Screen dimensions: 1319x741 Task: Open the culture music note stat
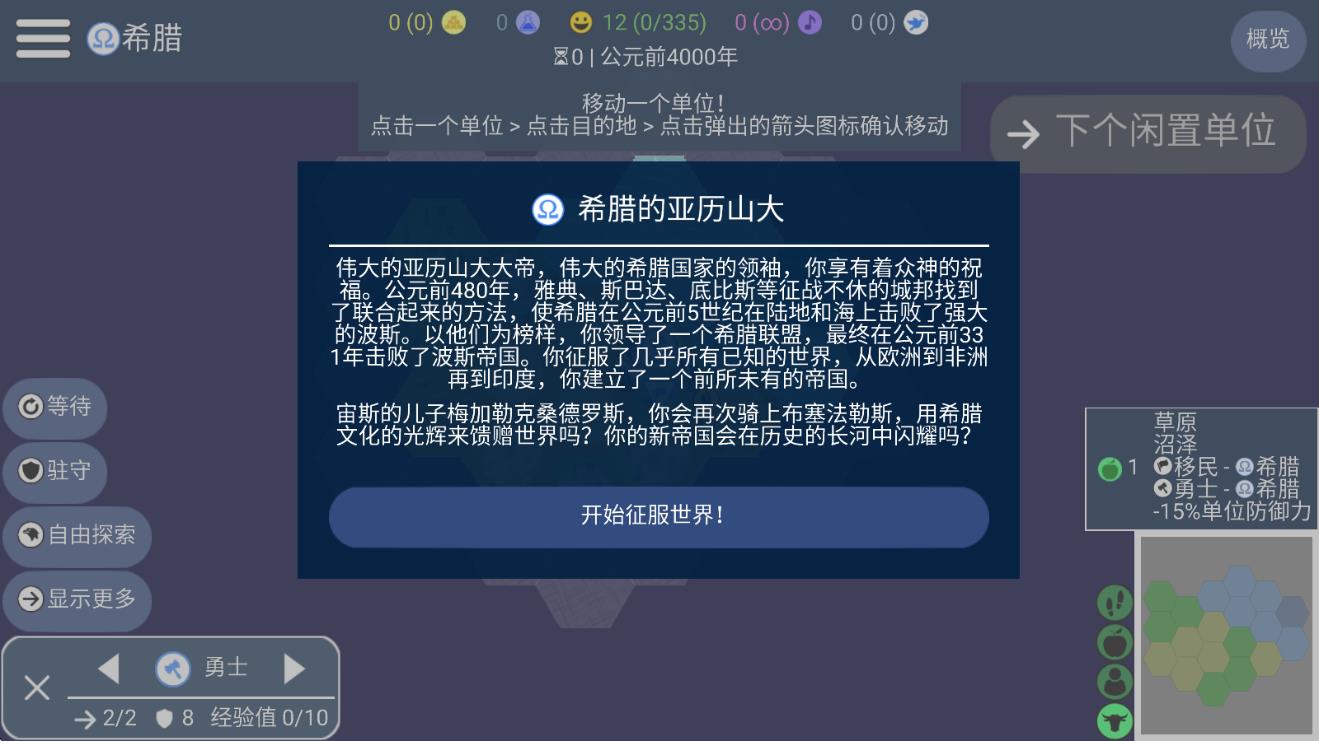[x=777, y=22]
